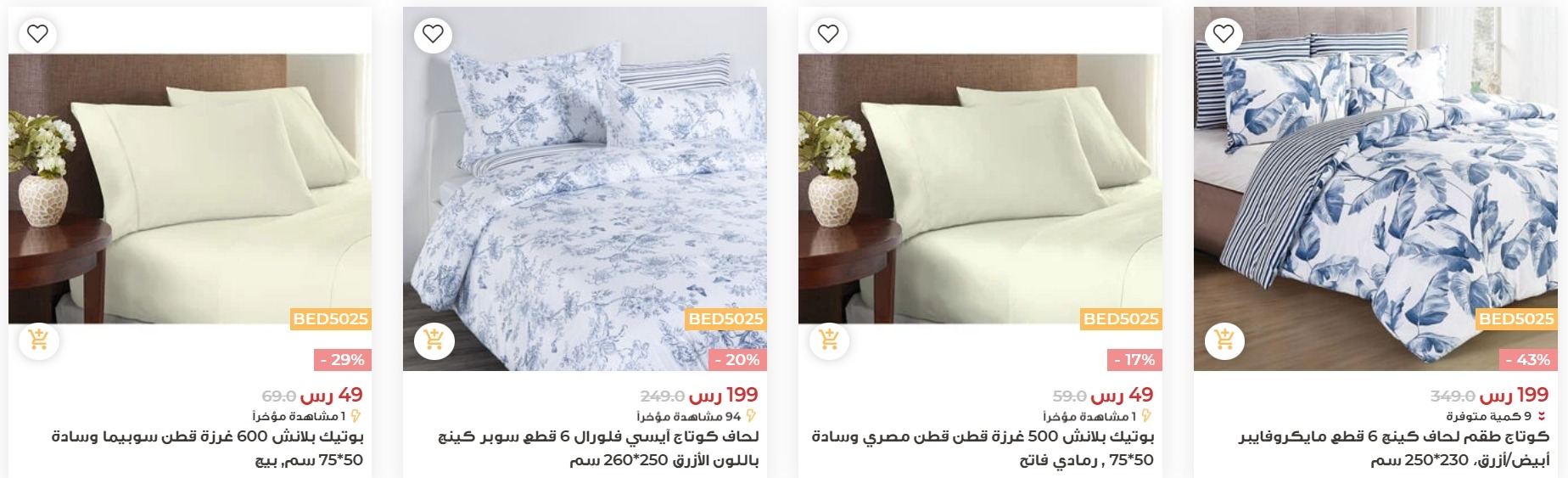1568x478 pixels.
Task: Add the 500-thread Egyptian cotton pillowcase to cart
Action: tap(829, 340)
